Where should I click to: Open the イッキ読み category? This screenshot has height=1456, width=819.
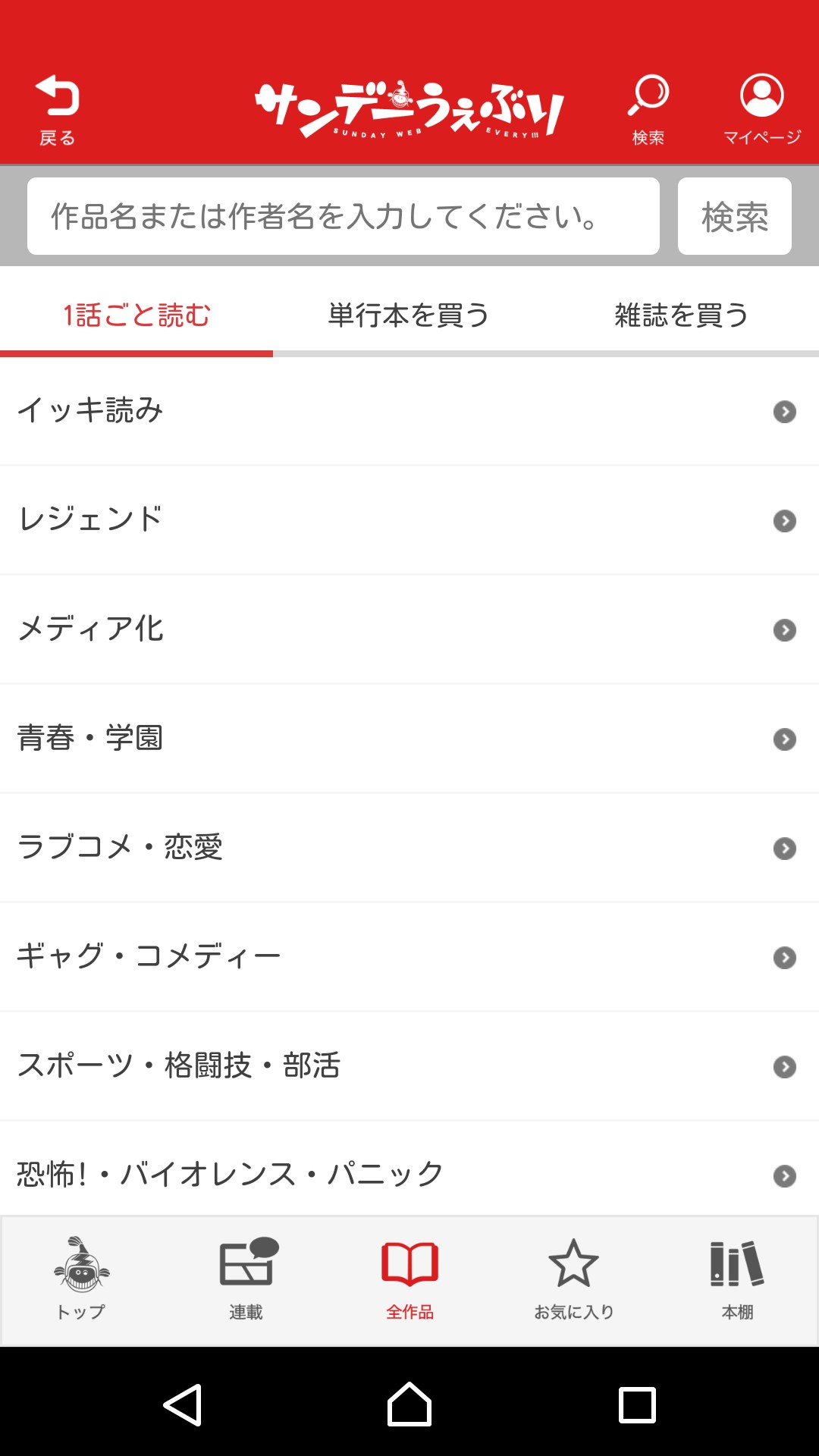409,411
